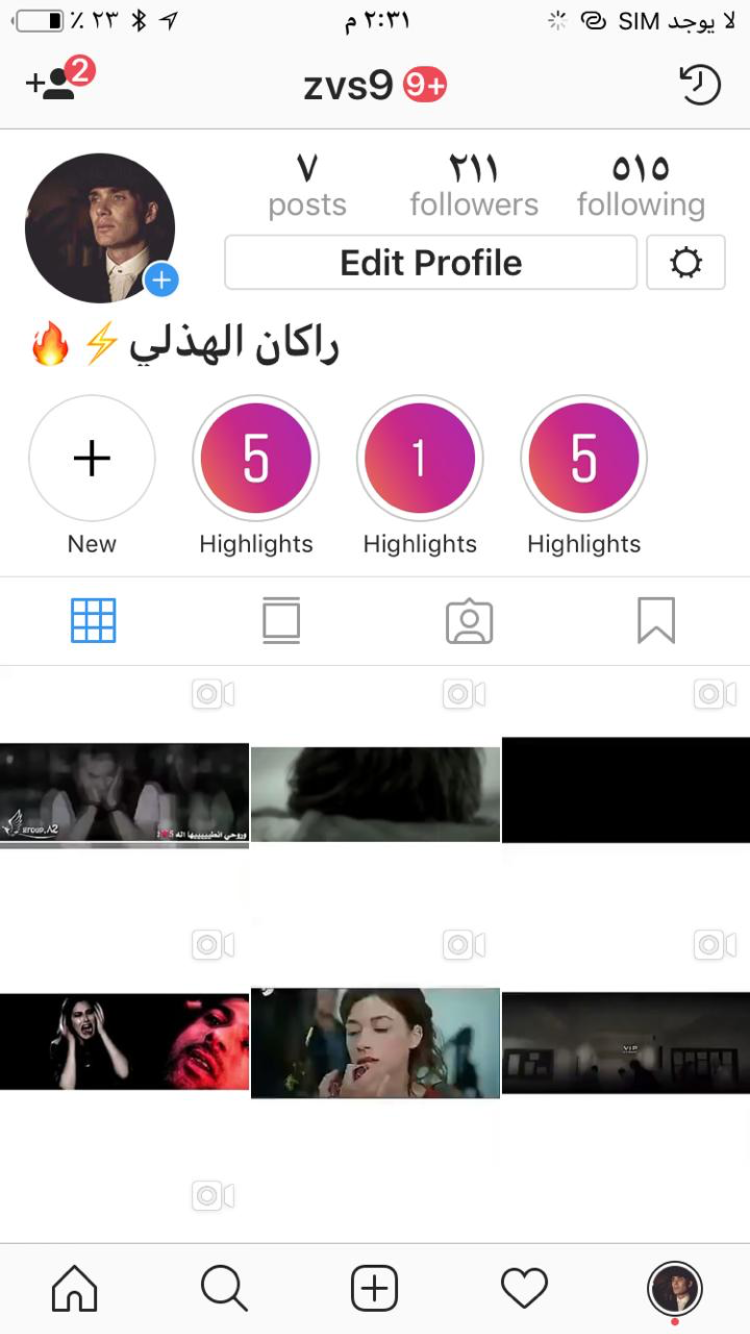The image size is (750, 1334).
Task: Open the settings gear icon
Action: [x=686, y=263]
